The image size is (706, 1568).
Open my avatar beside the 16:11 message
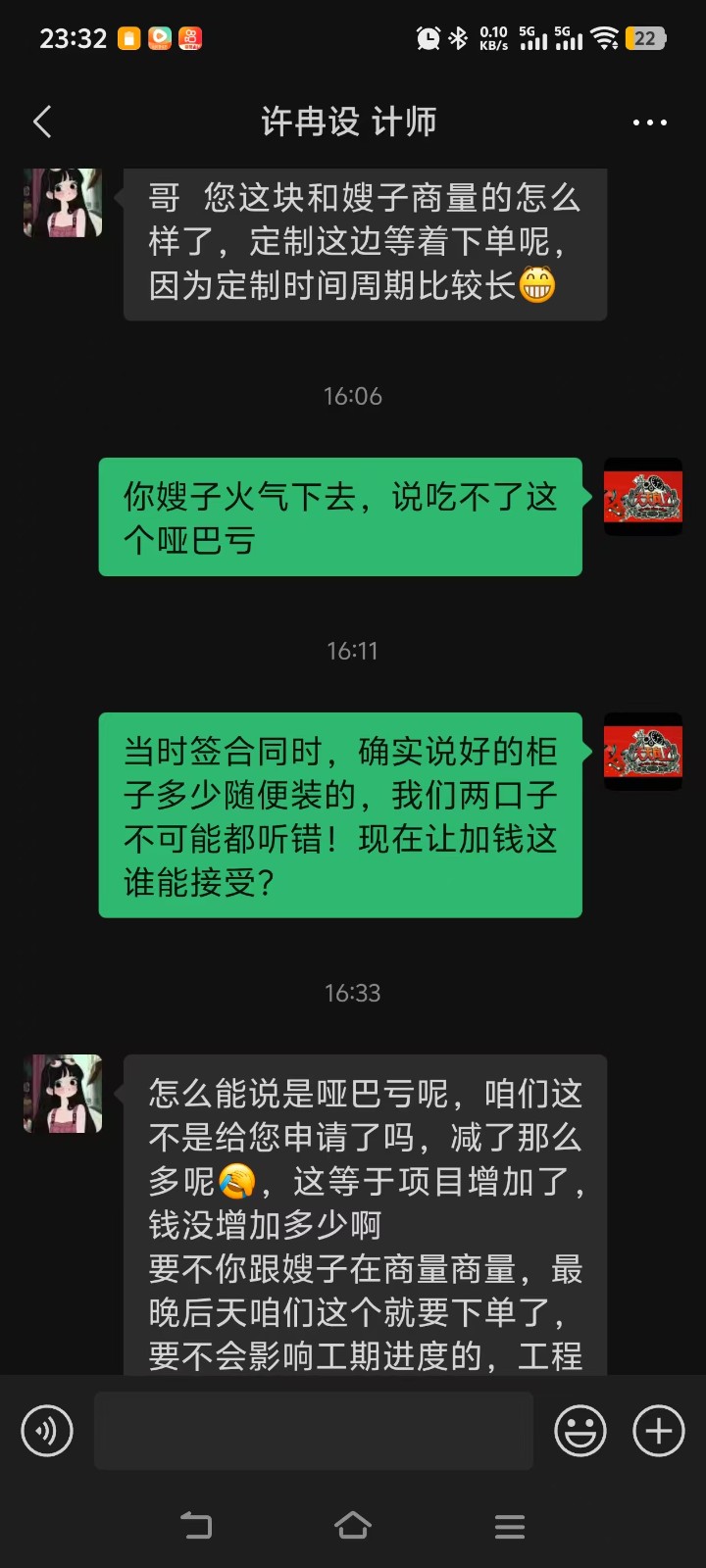pyautogui.click(x=642, y=752)
